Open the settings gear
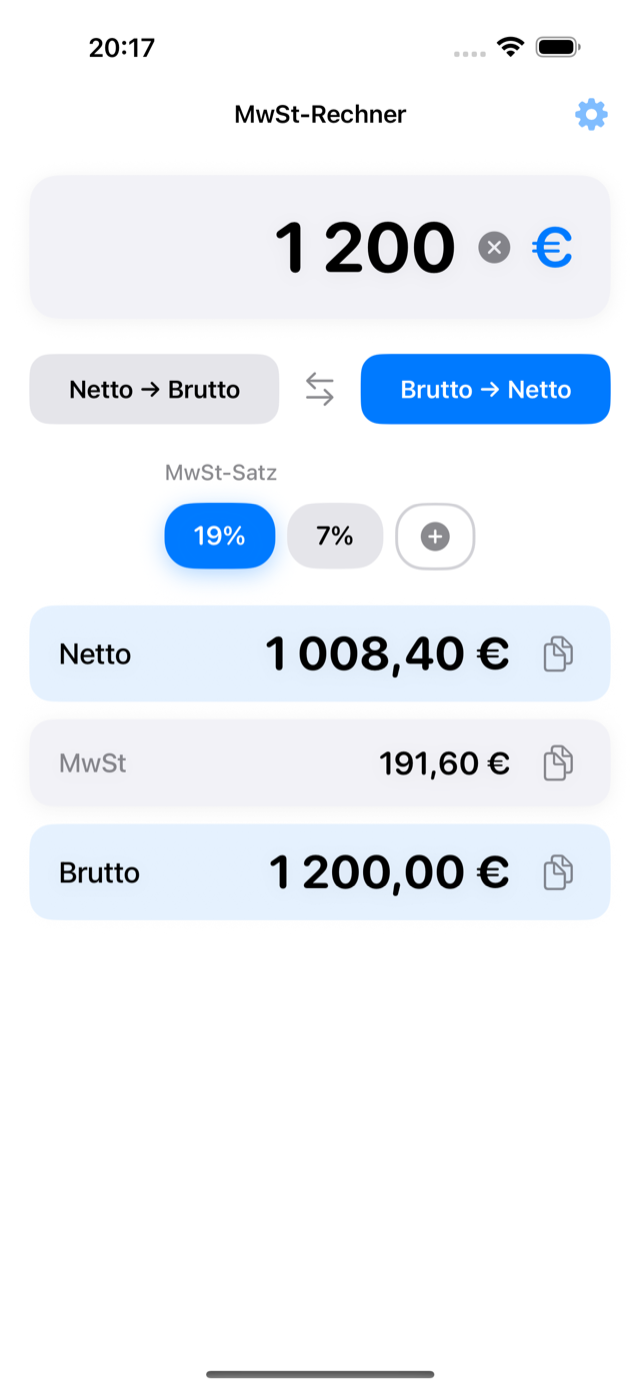Screen dimensions: 640x1390 click(591, 115)
